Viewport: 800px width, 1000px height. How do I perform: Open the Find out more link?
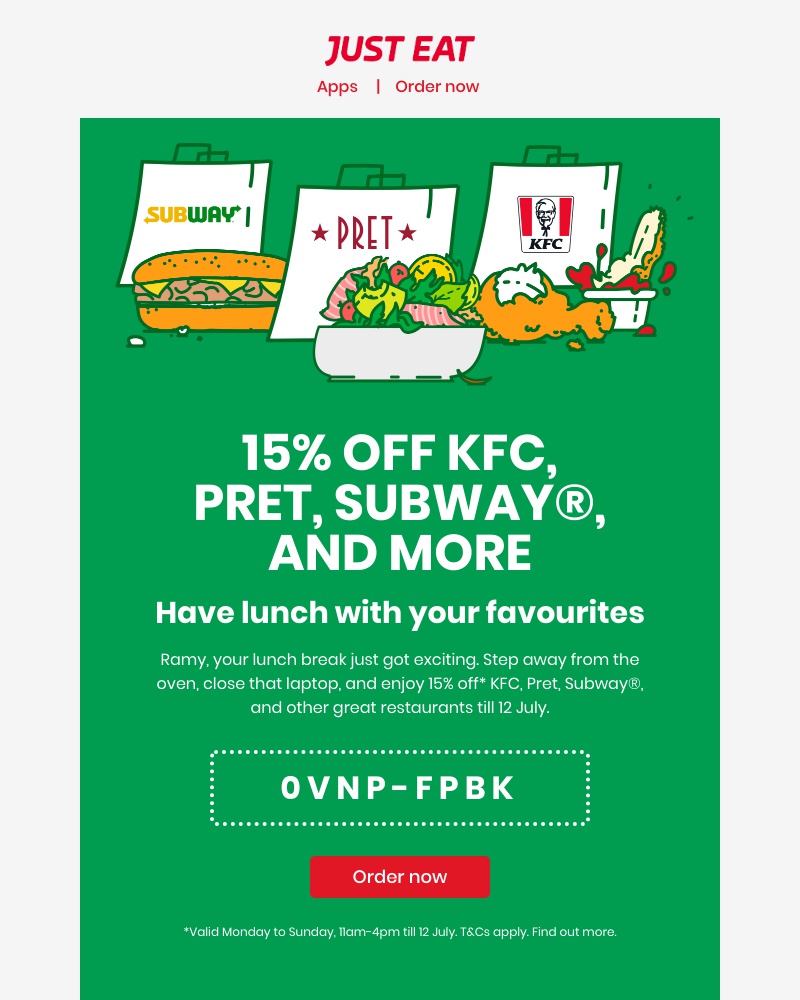click(574, 932)
